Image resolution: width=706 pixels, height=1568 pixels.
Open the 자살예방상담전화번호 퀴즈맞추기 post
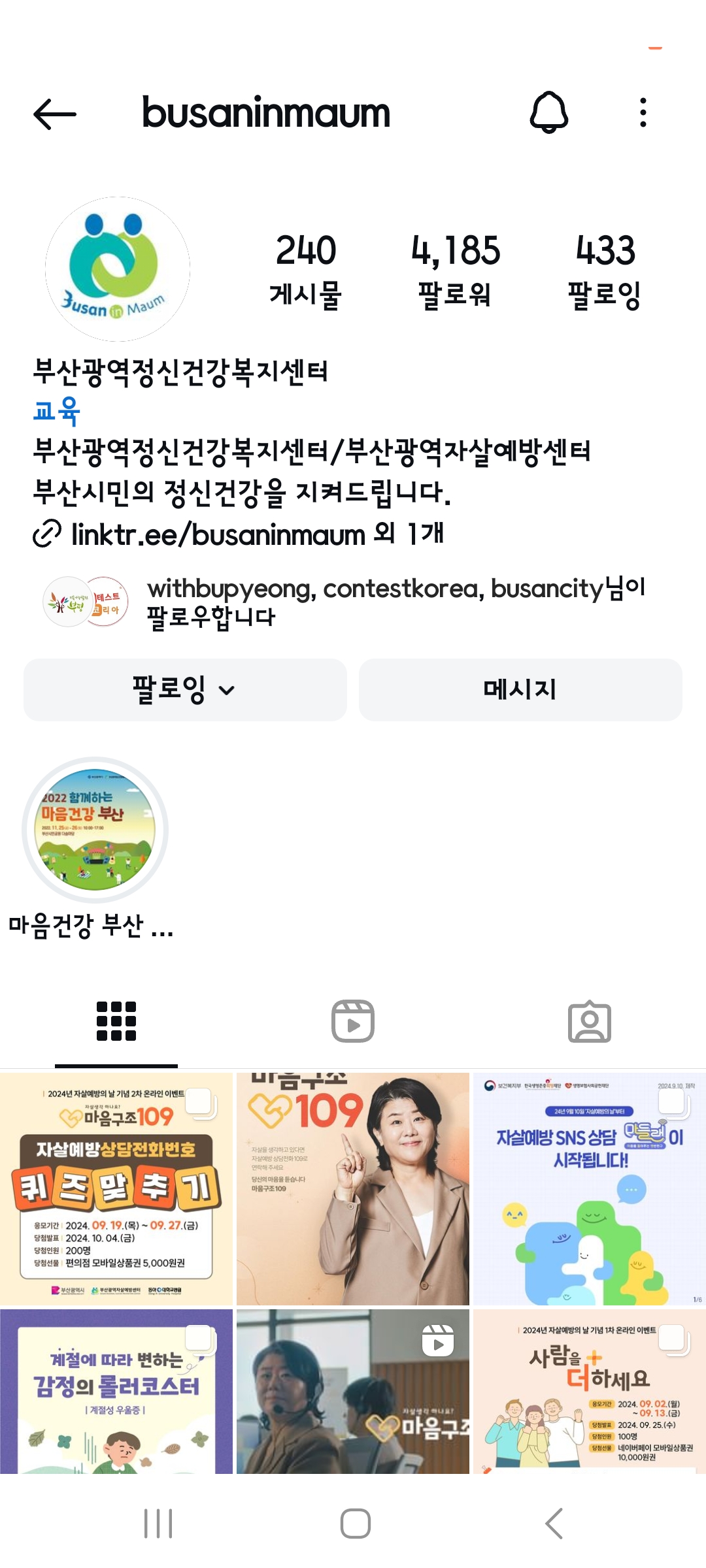pos(116,1188)
